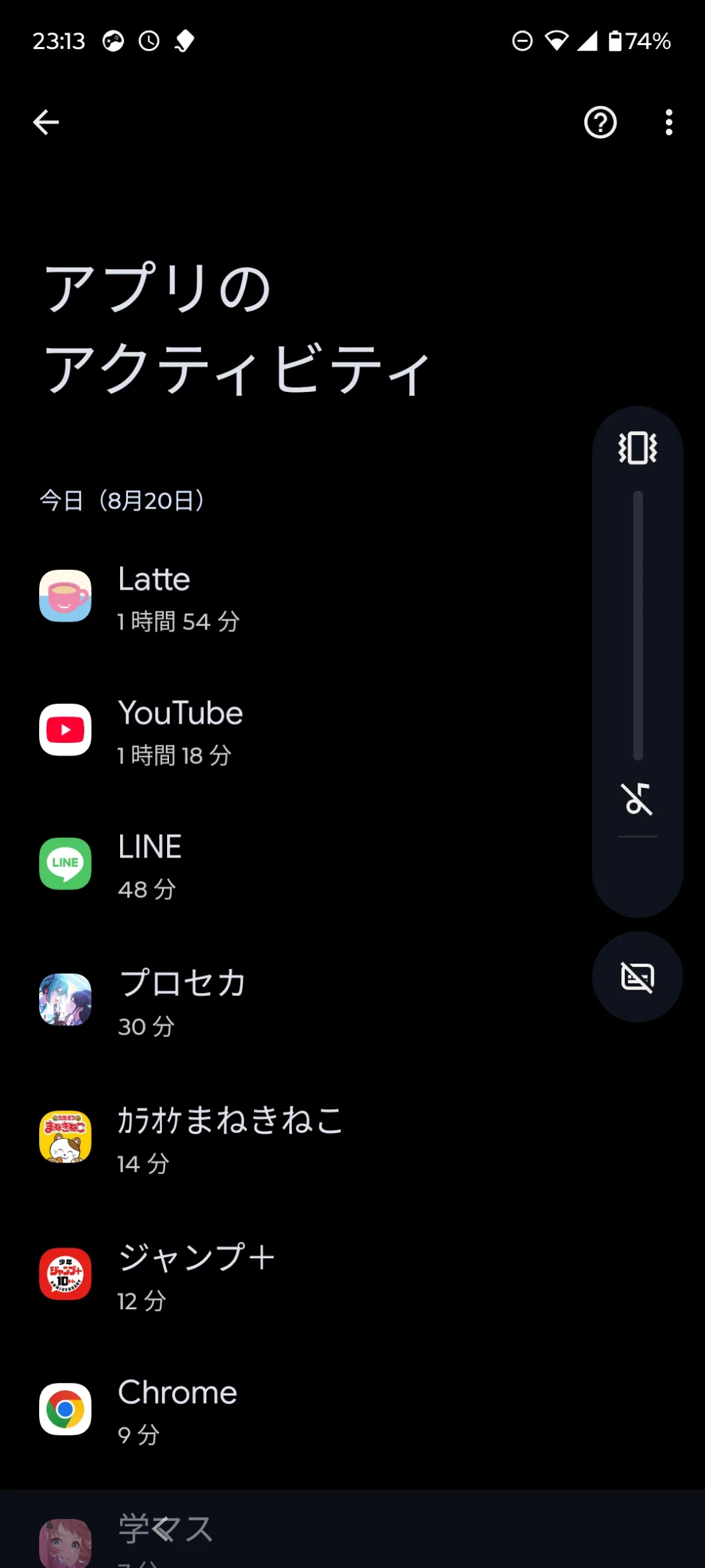Toggle live captions button
Viewport: 705px width, 1568px height.
tap(637, 977)
